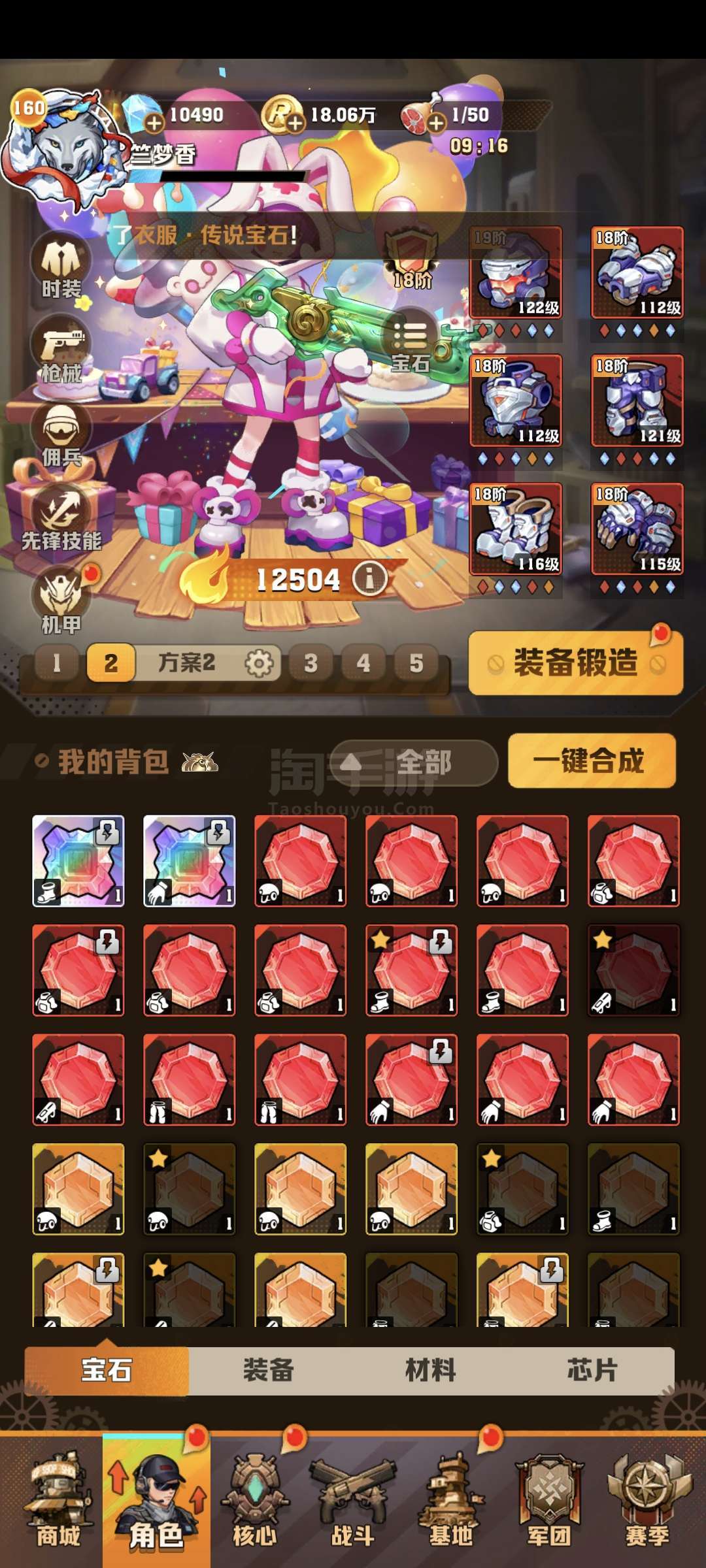Show combat power 12504 info
Viewport: 706px width, 1568px height.
pyautogui.click(x=370, y=578)
